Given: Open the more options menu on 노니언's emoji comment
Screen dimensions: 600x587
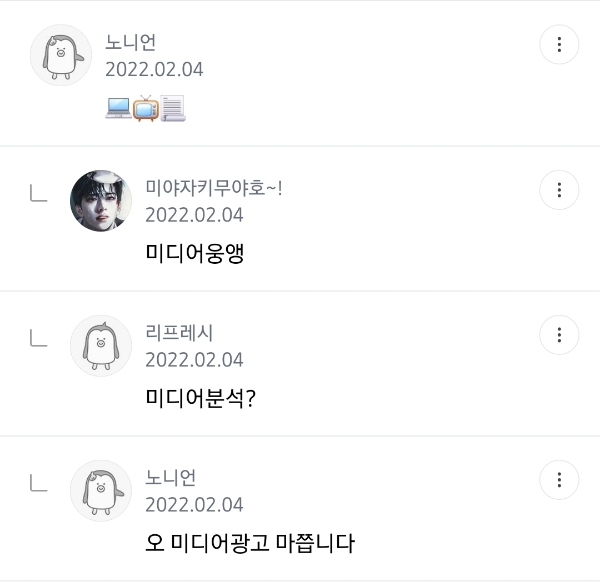Looking at the screenshot, I should click(559, 45).
